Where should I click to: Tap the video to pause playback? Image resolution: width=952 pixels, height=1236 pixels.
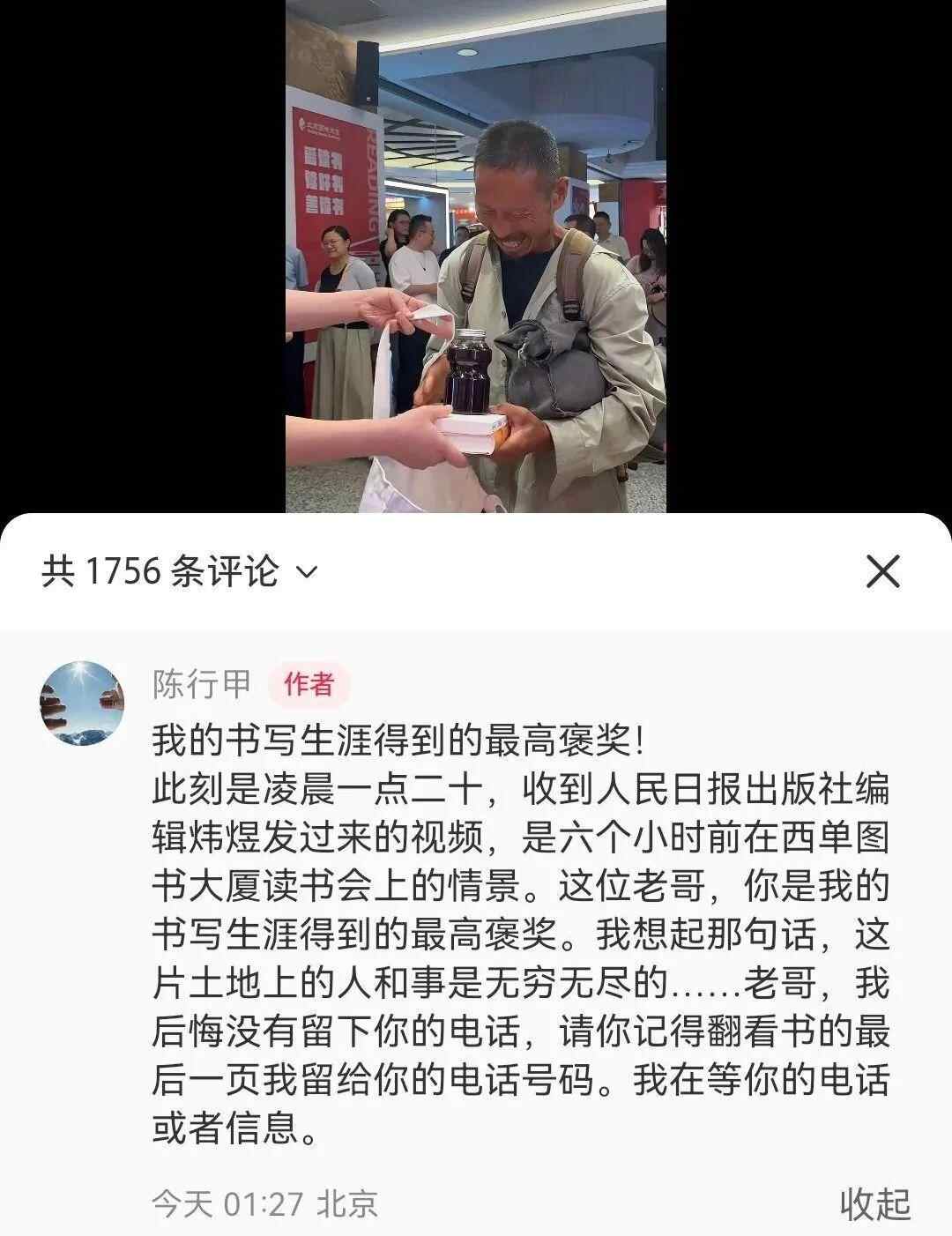(475, 256)
